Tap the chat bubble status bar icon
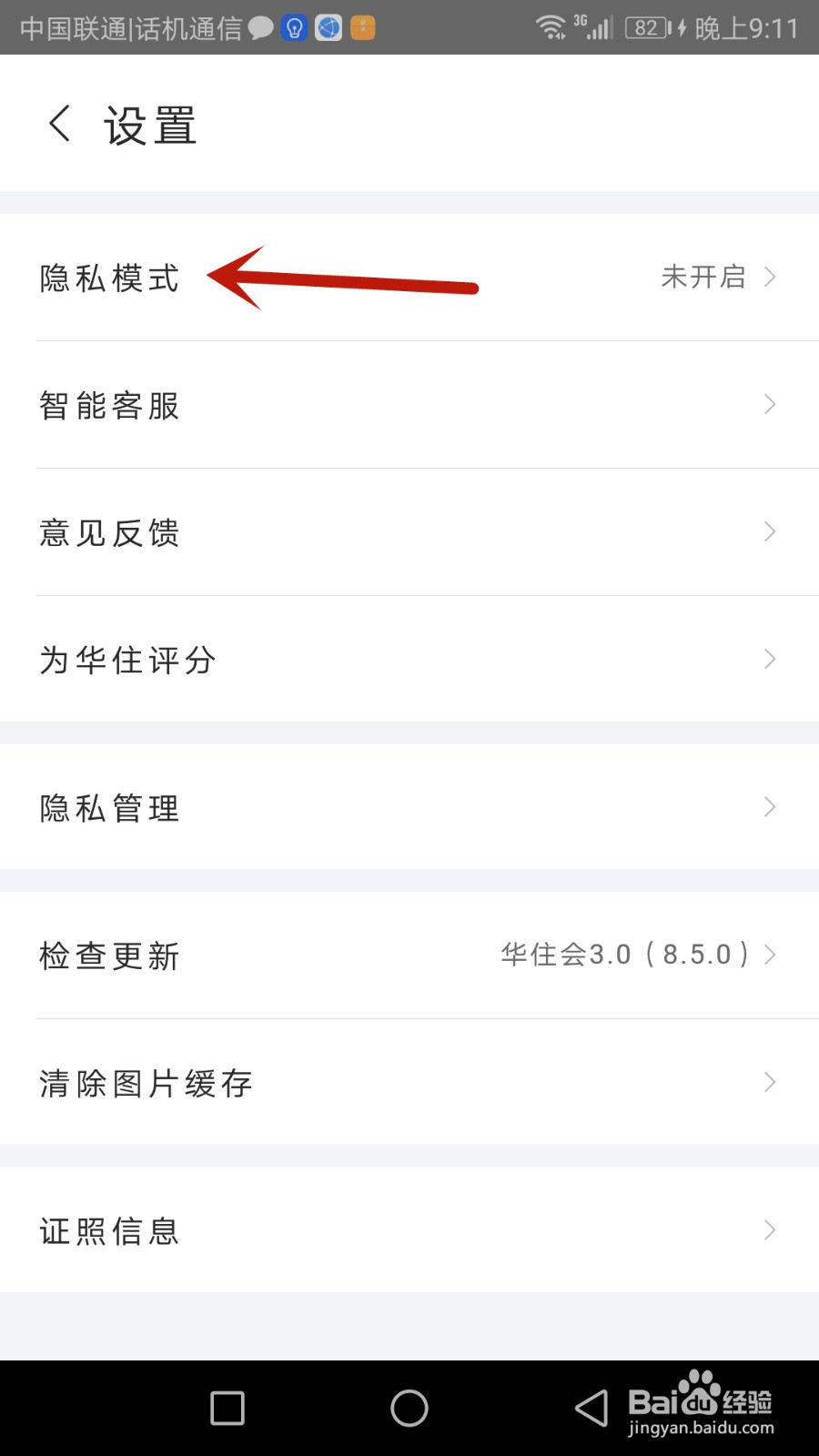The height and width of the screenshot is (1456, 819). 259,28
